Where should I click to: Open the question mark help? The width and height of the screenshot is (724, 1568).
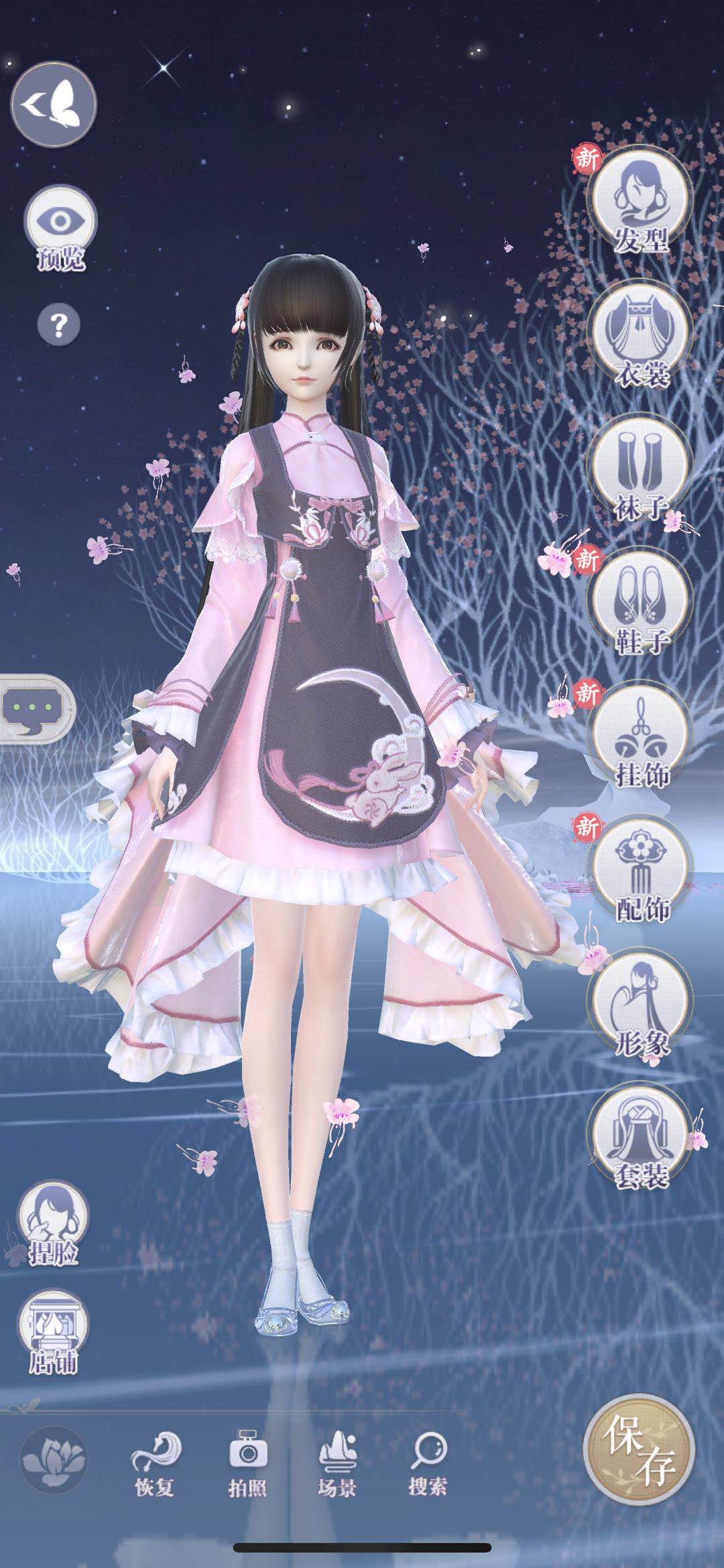click(59, 324)
